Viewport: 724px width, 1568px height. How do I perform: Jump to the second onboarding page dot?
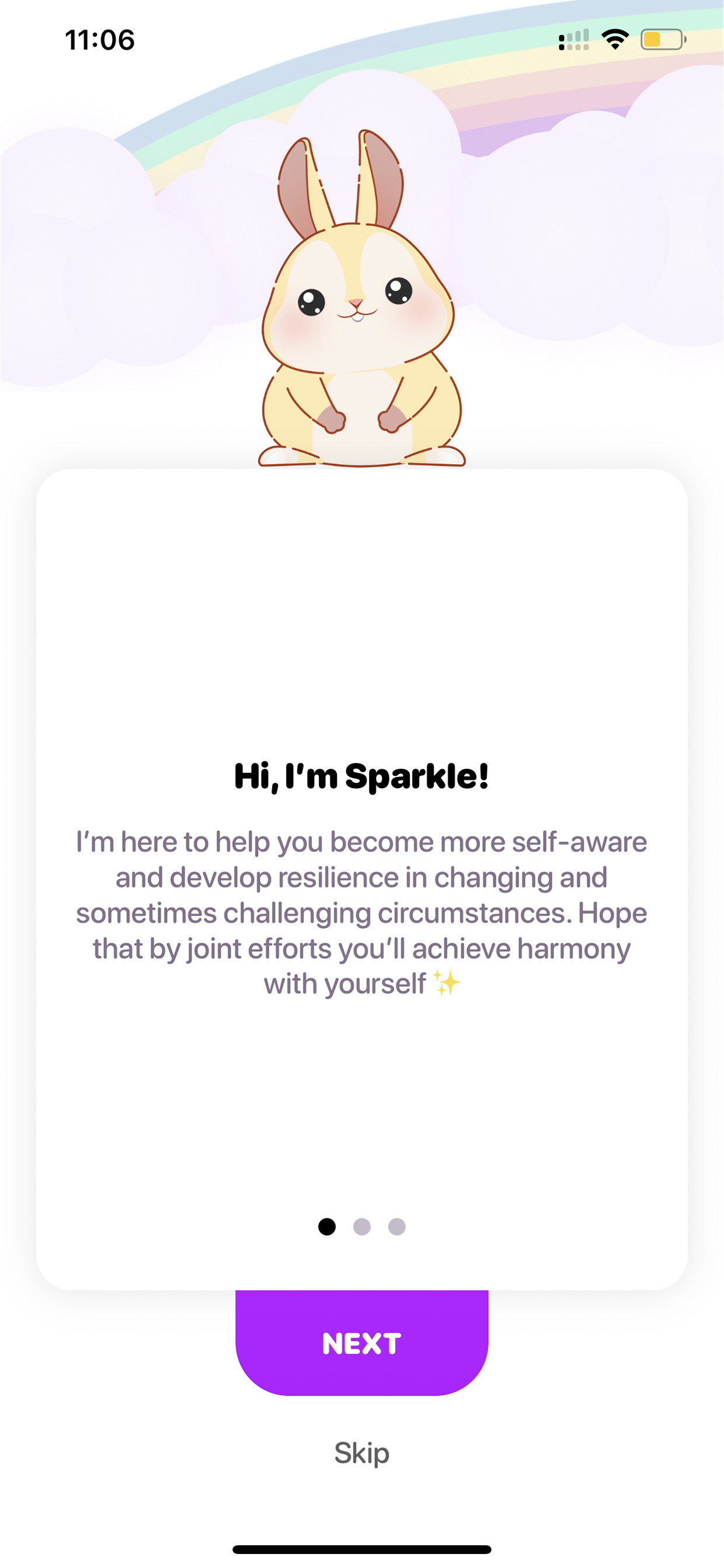pyautogui.click(x=362, y=1226)
